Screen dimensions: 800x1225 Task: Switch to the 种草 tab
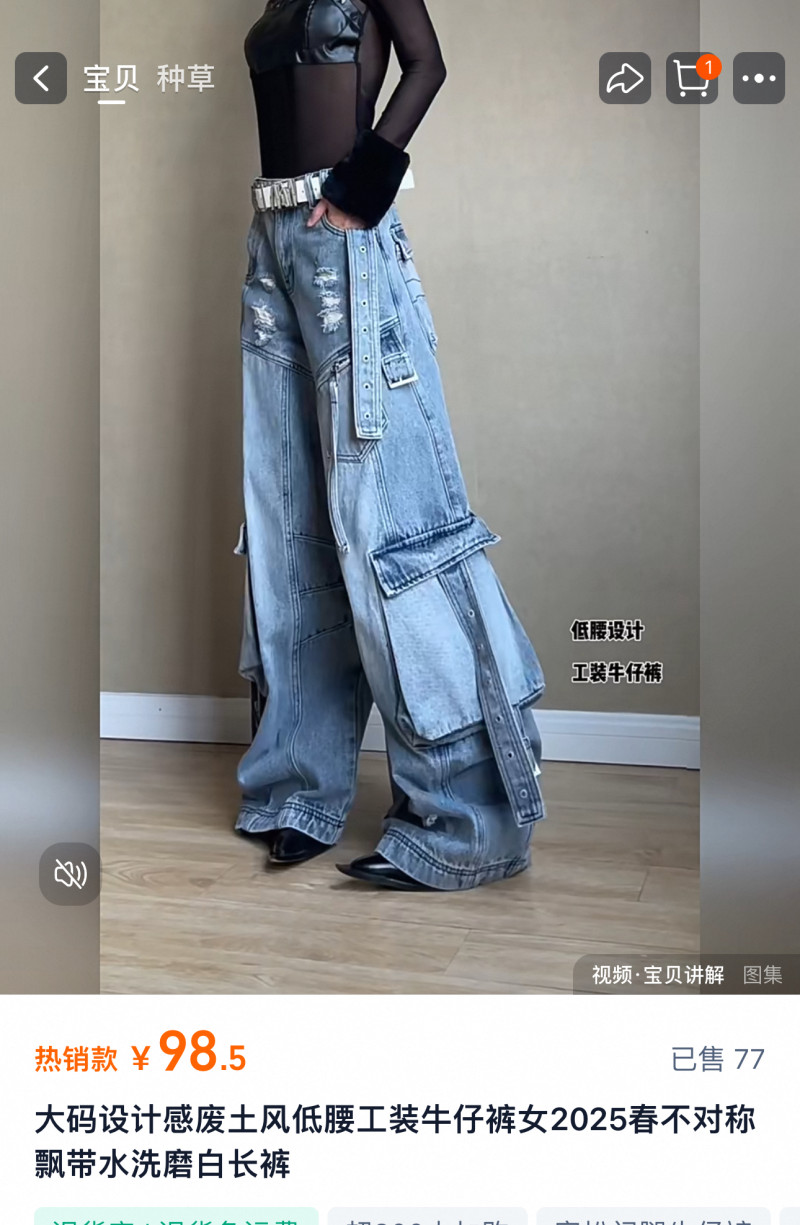point(186,79)
